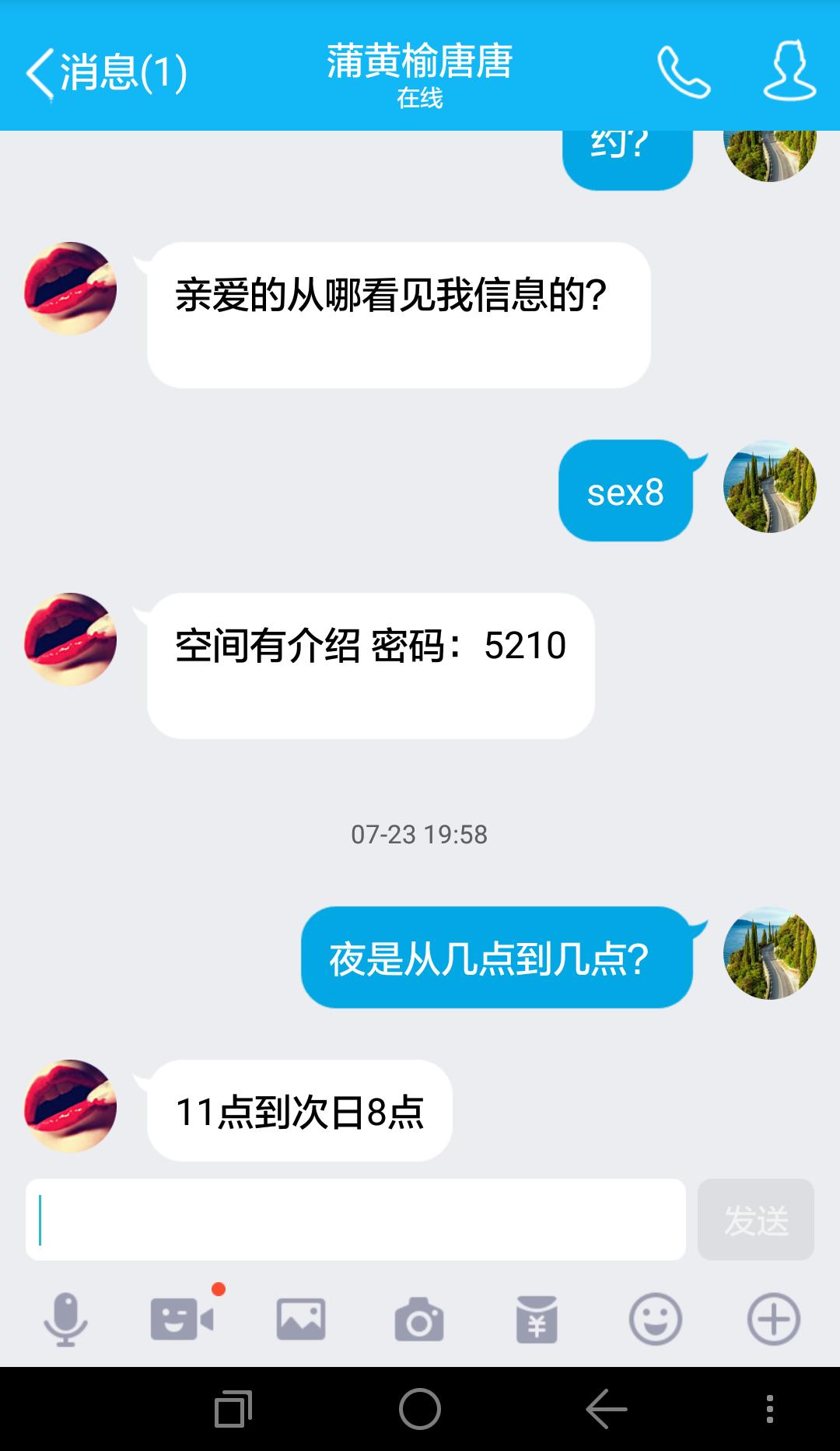Go back to the 消息 list
The width and height of the screenshot is (840, 1451).
coord(105,72)
